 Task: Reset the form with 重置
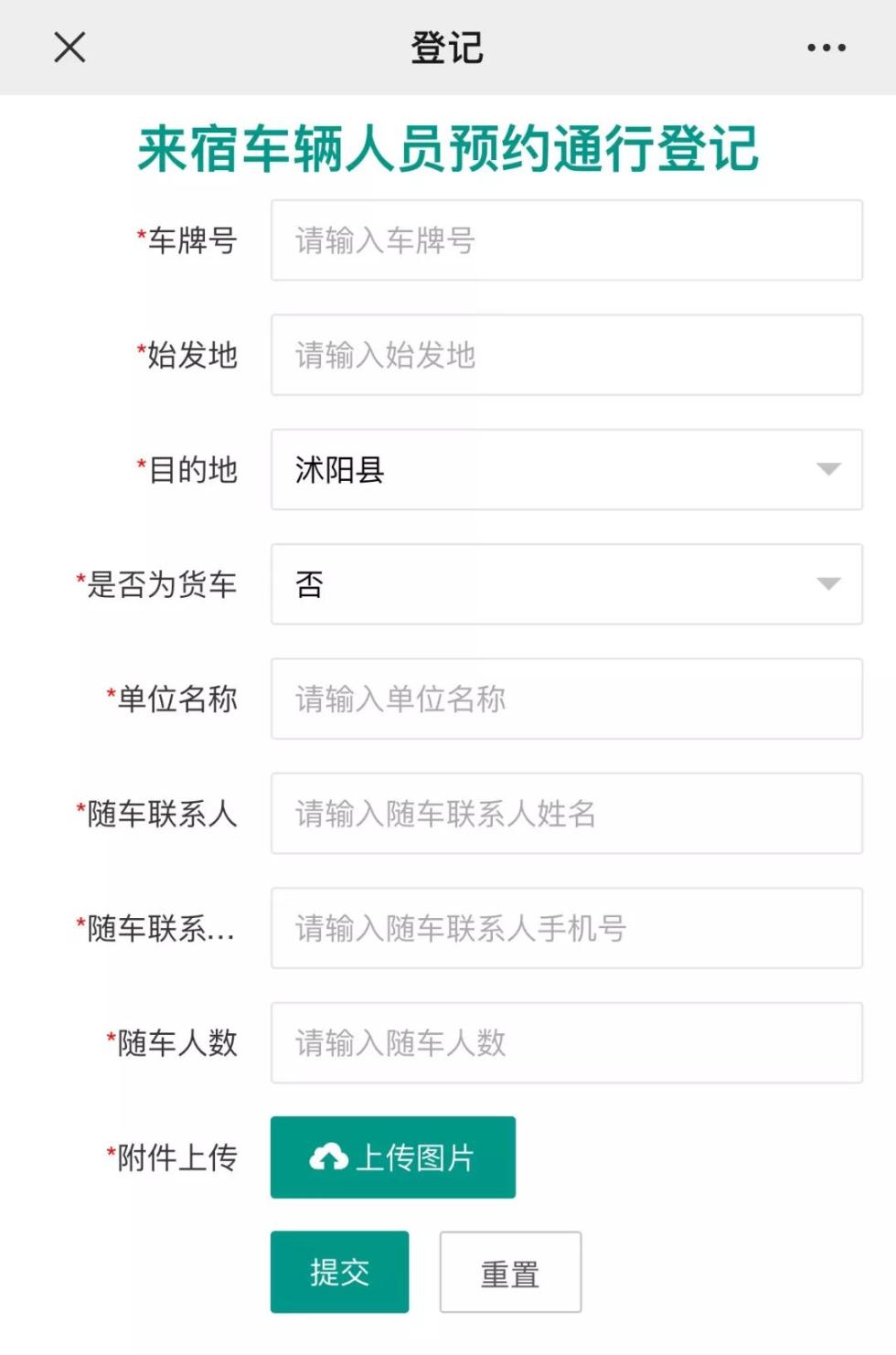click(x=510, y=1273)
